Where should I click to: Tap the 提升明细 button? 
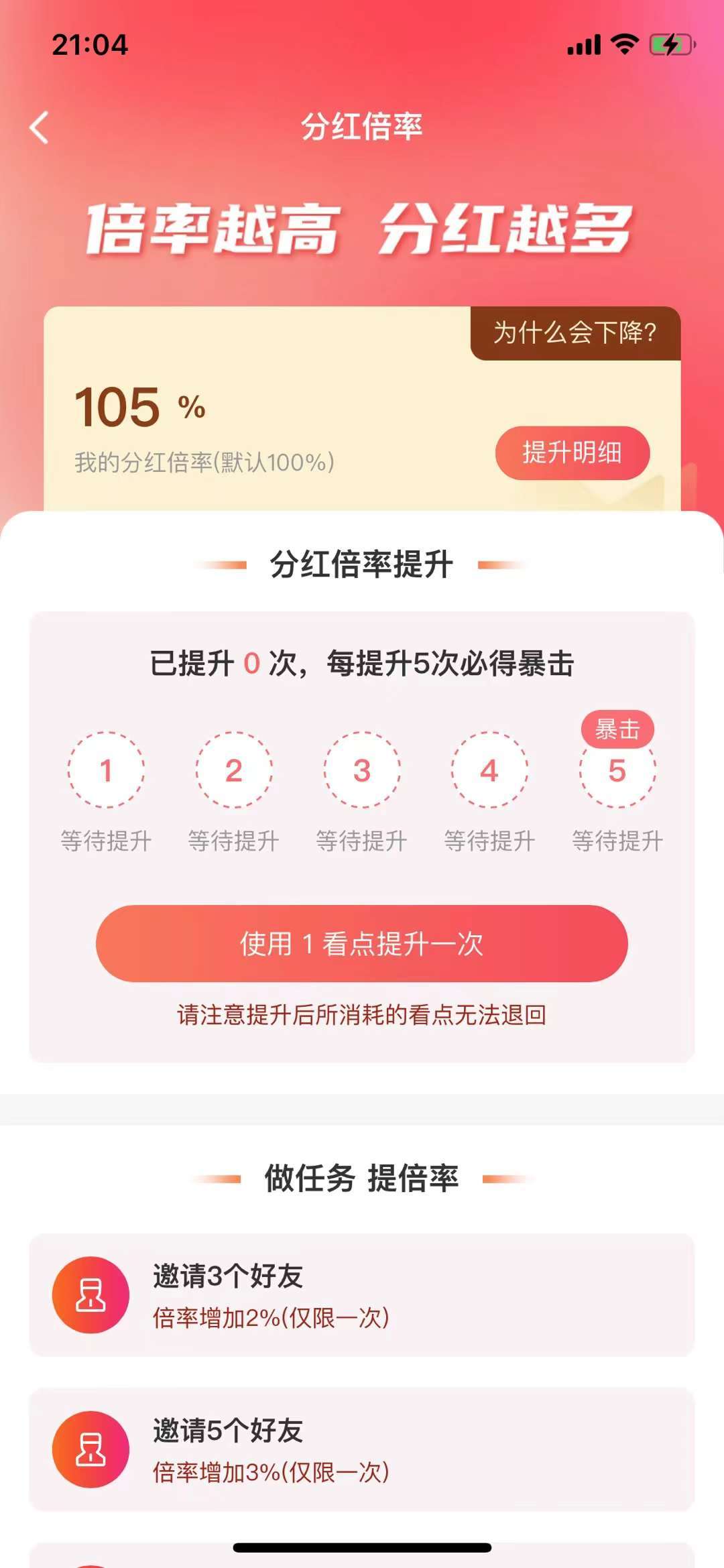tap(573, 453)
